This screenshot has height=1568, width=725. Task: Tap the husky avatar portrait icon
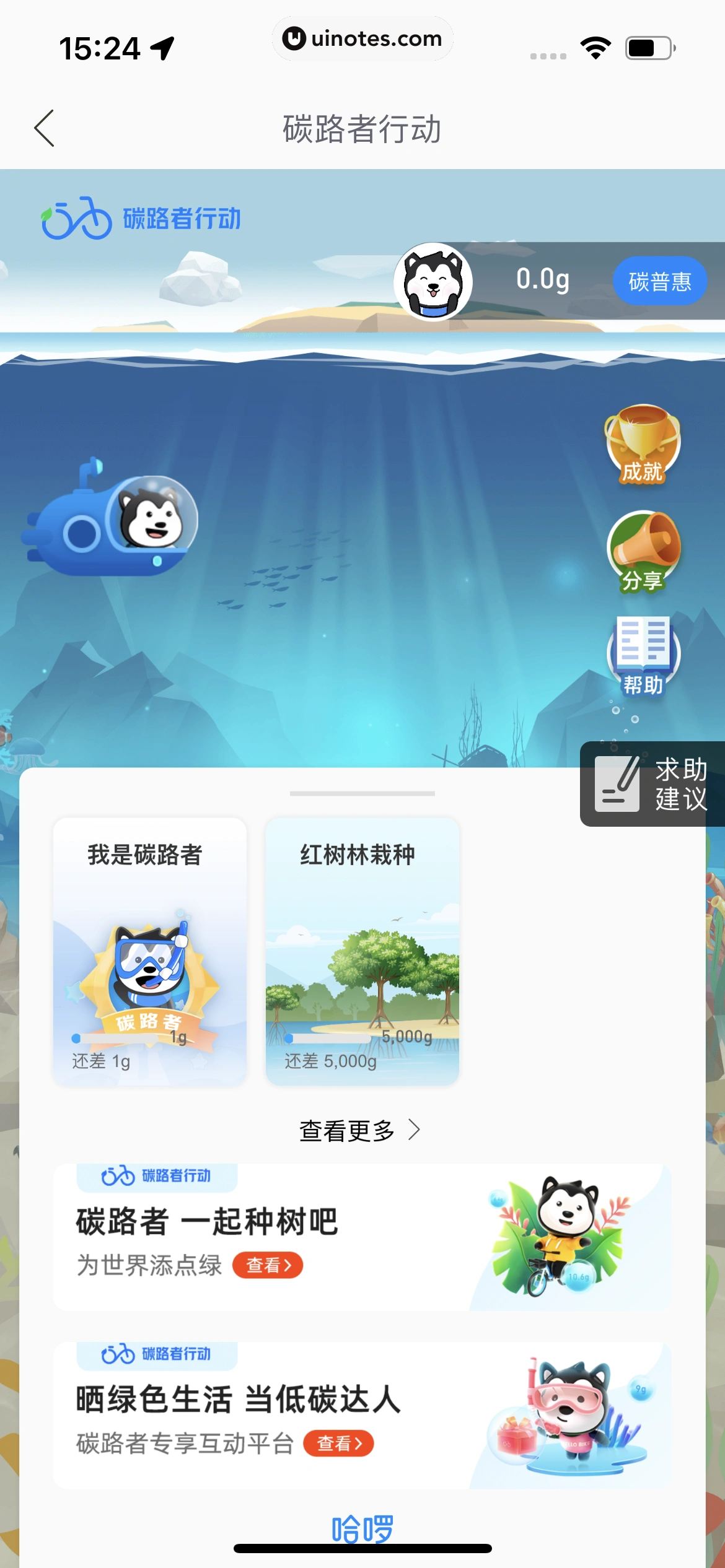(x=434, y=282)
